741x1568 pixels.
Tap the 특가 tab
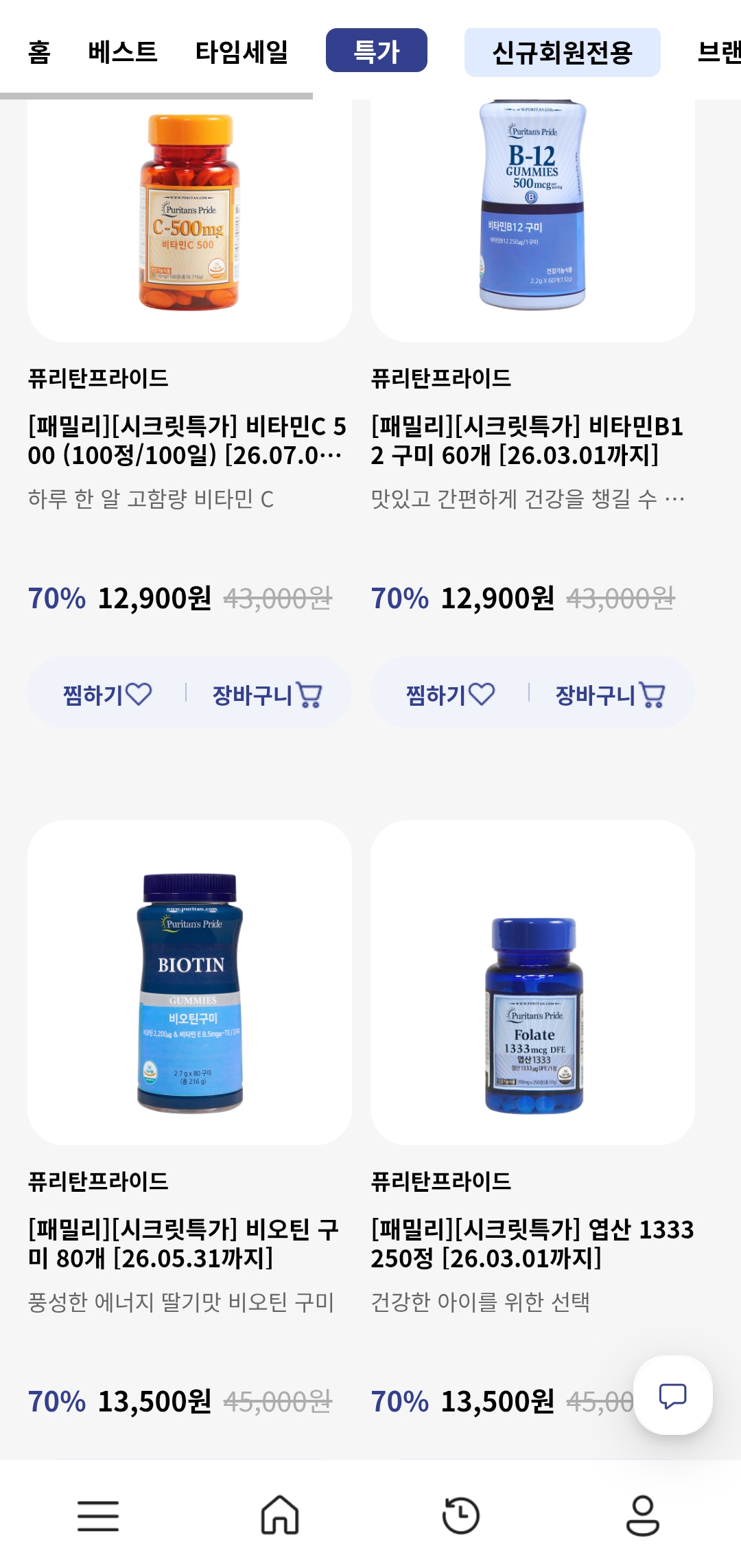pos(376,51)
